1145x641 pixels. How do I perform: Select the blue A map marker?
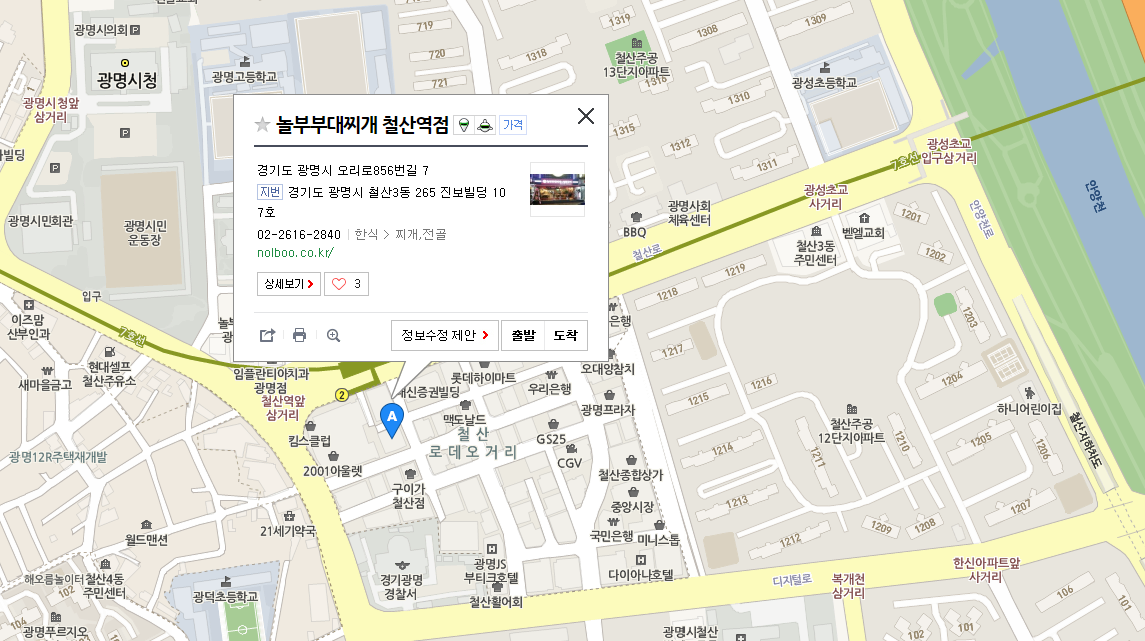(392, 418)
